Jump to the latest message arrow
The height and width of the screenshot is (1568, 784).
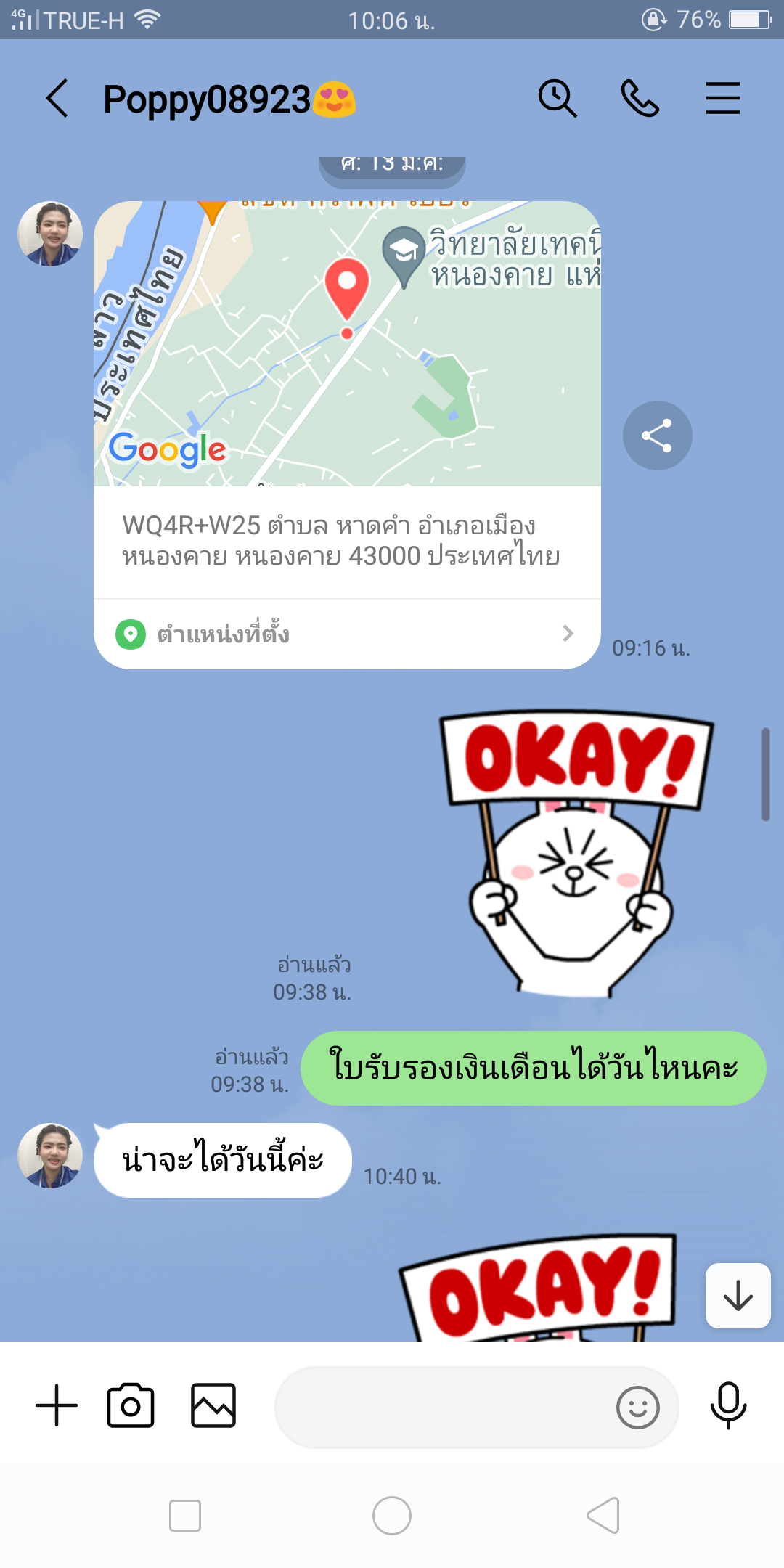[738, 1296]
